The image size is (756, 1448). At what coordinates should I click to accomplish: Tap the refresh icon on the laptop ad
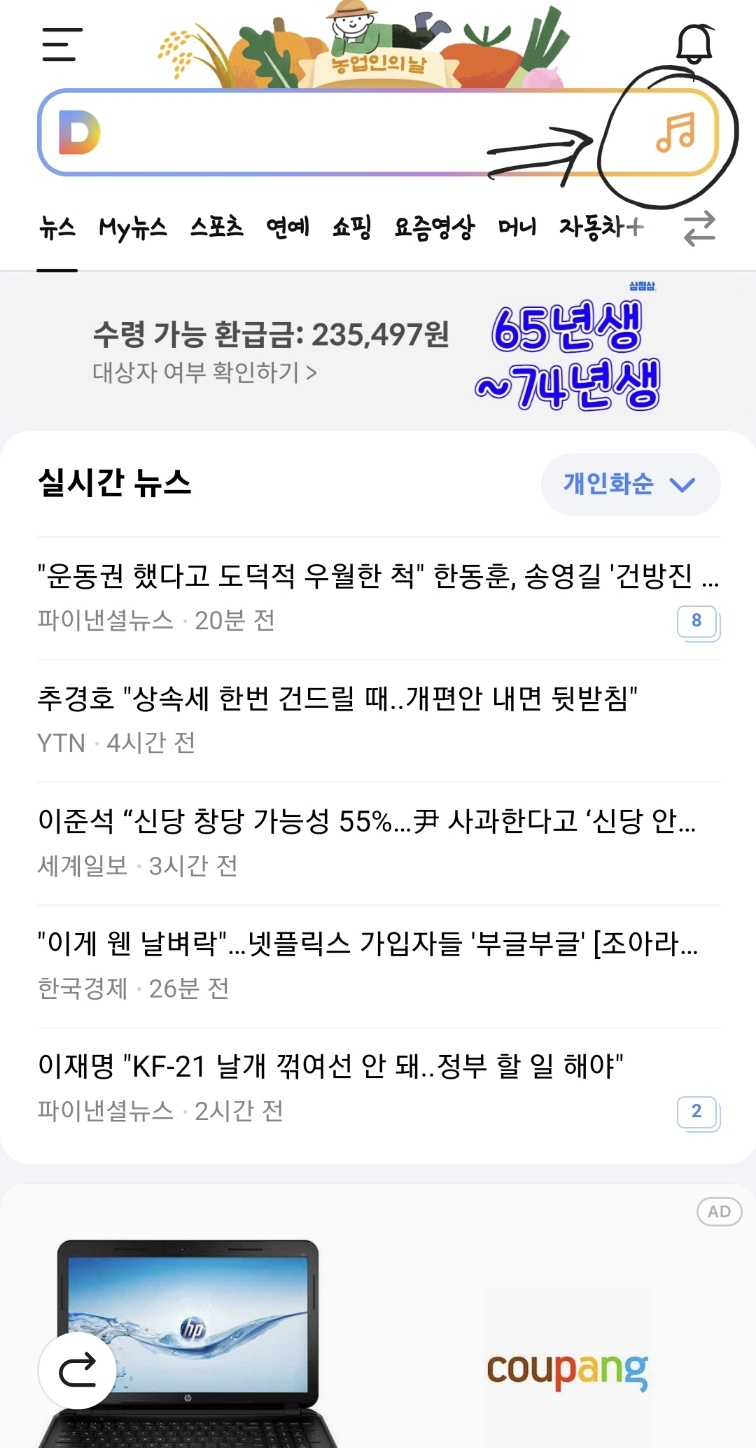[77, 1371]
